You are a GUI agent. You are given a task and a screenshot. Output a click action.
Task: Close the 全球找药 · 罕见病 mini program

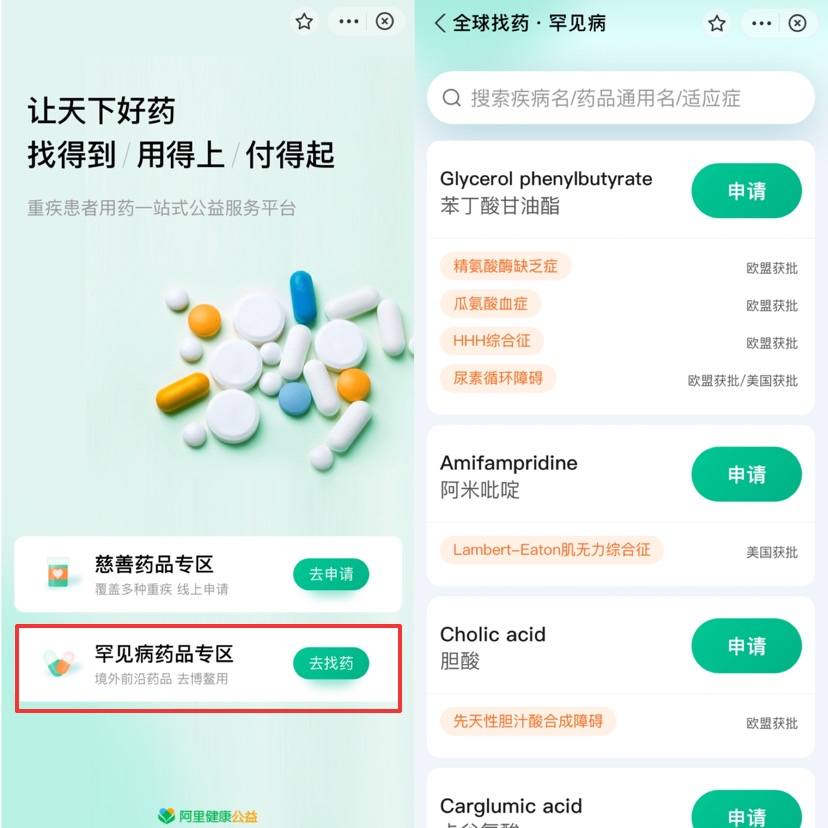coord(797,23)
